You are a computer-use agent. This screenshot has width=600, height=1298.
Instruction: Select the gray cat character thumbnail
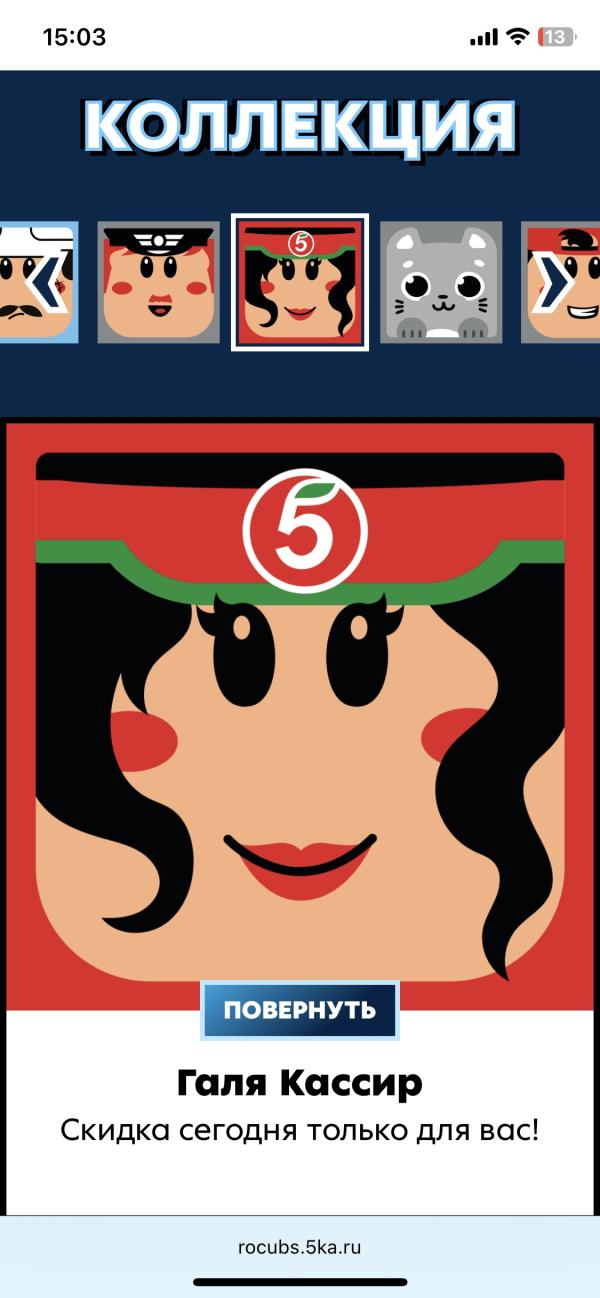[441, 282]
